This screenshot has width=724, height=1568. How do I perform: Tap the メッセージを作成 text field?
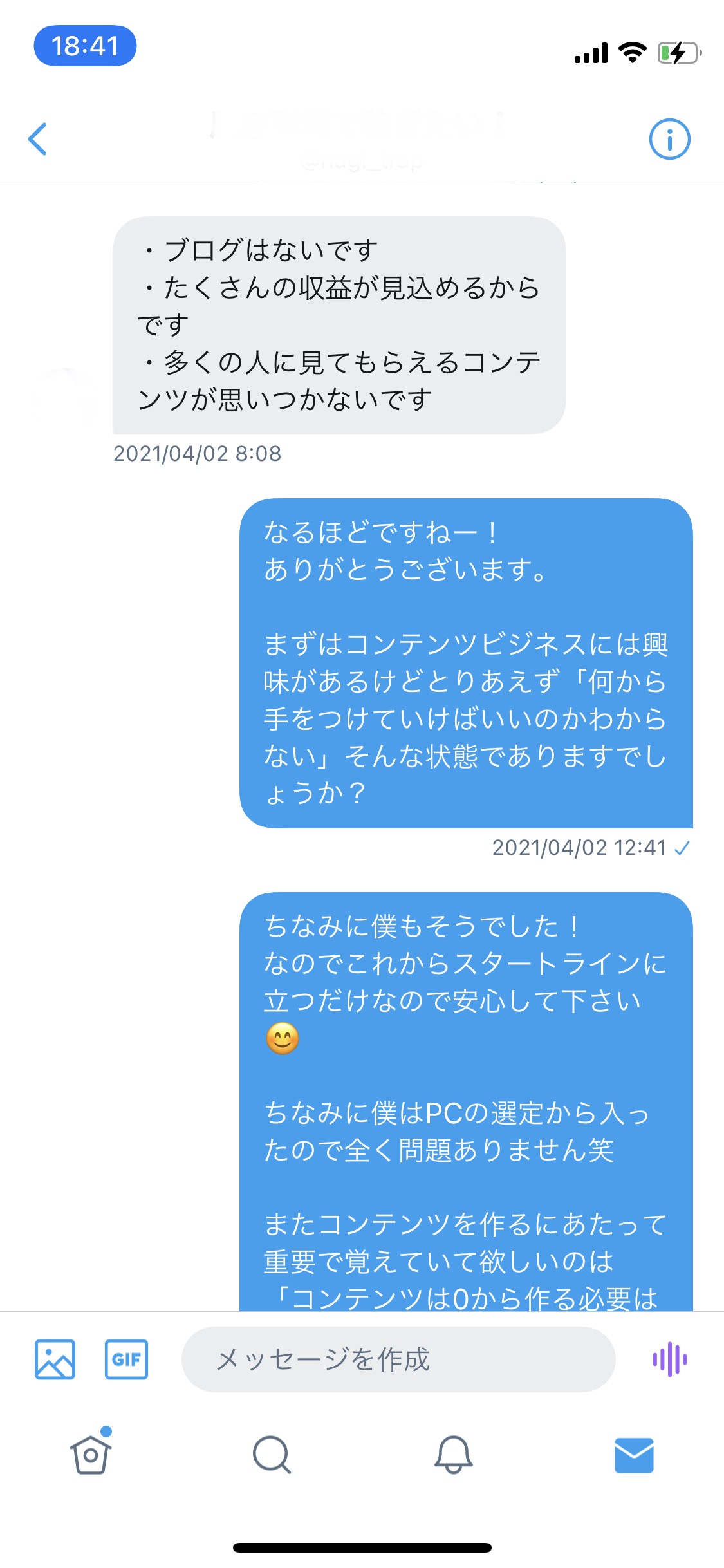pyautogui.click(x=398, y=1359)
